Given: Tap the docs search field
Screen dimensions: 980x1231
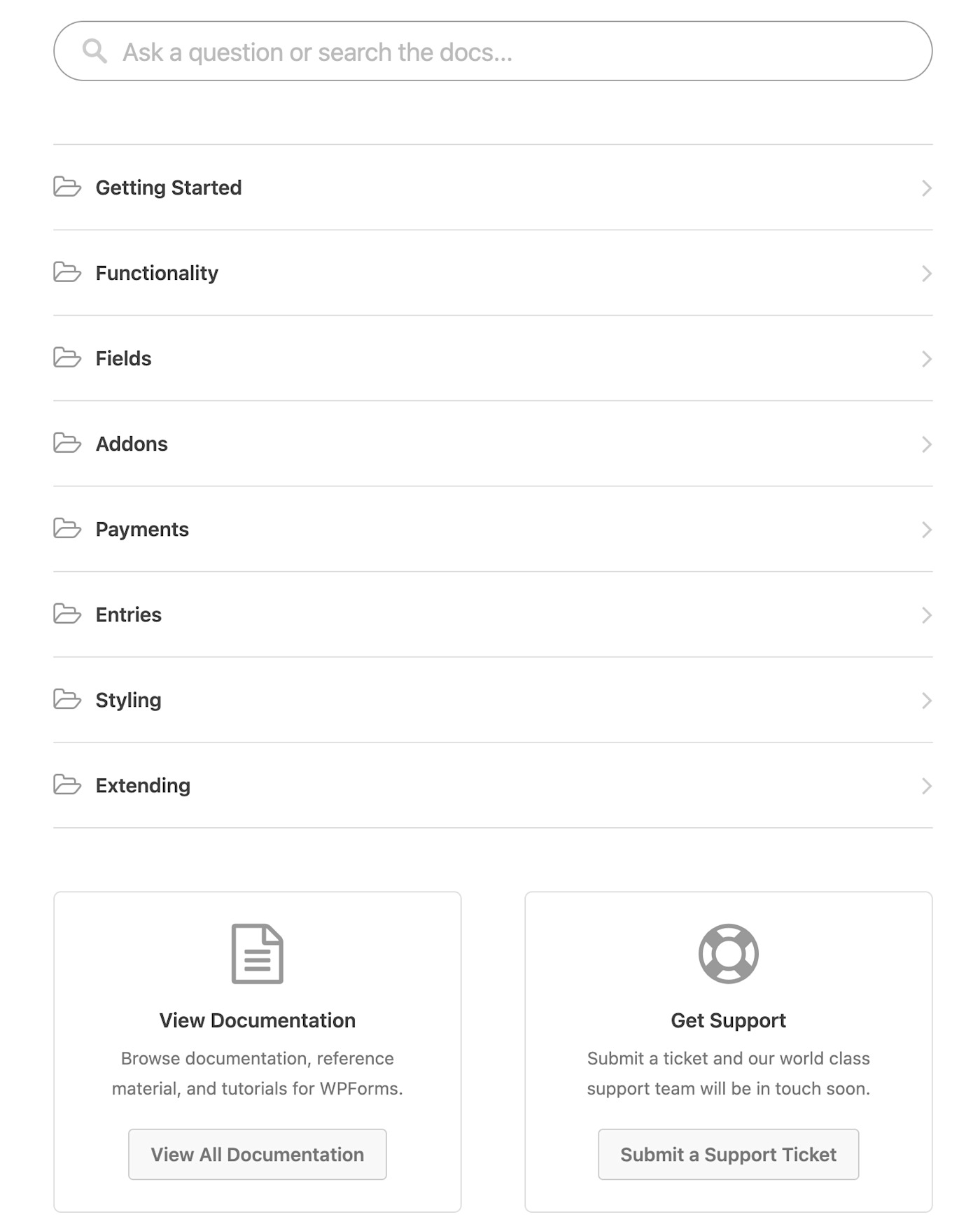Looking at the screenshot, I should (492, 52).
